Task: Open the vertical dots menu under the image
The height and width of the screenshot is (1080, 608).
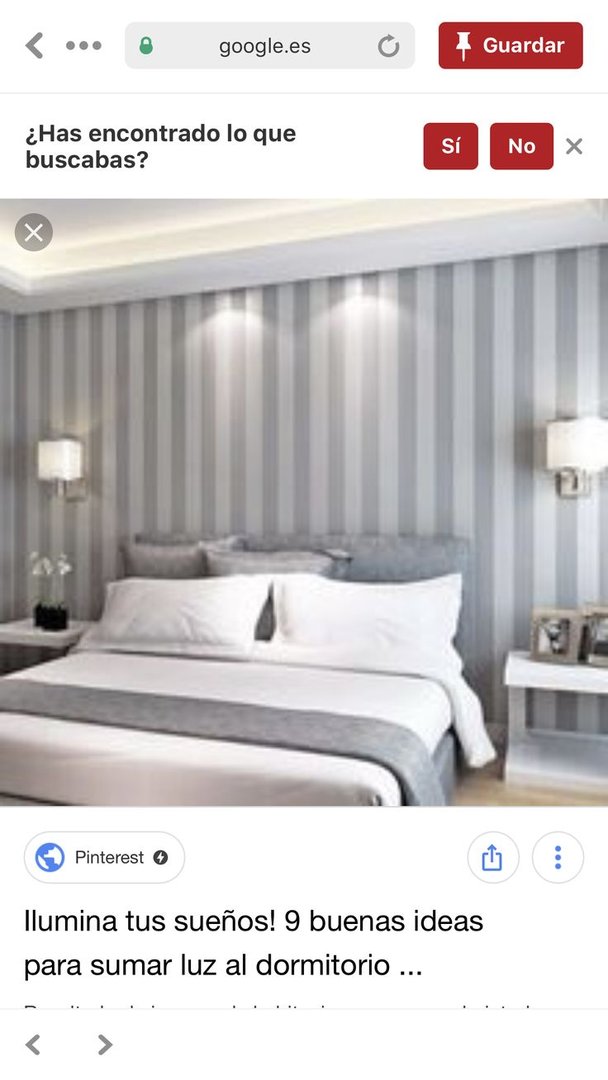Action: click(x=558, y=858)
